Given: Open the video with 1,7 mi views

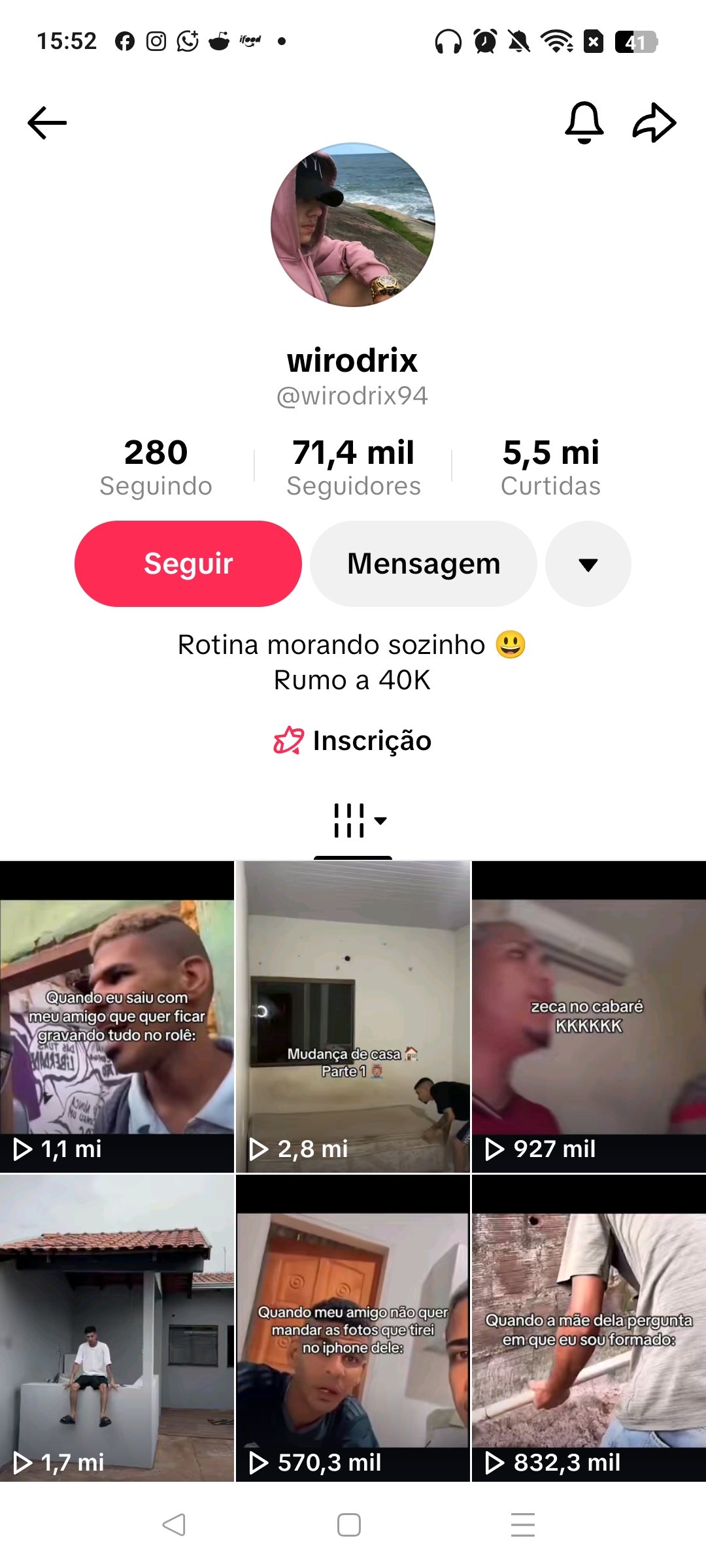Looking at the screenshot, I should click(x=117, y=1329).
